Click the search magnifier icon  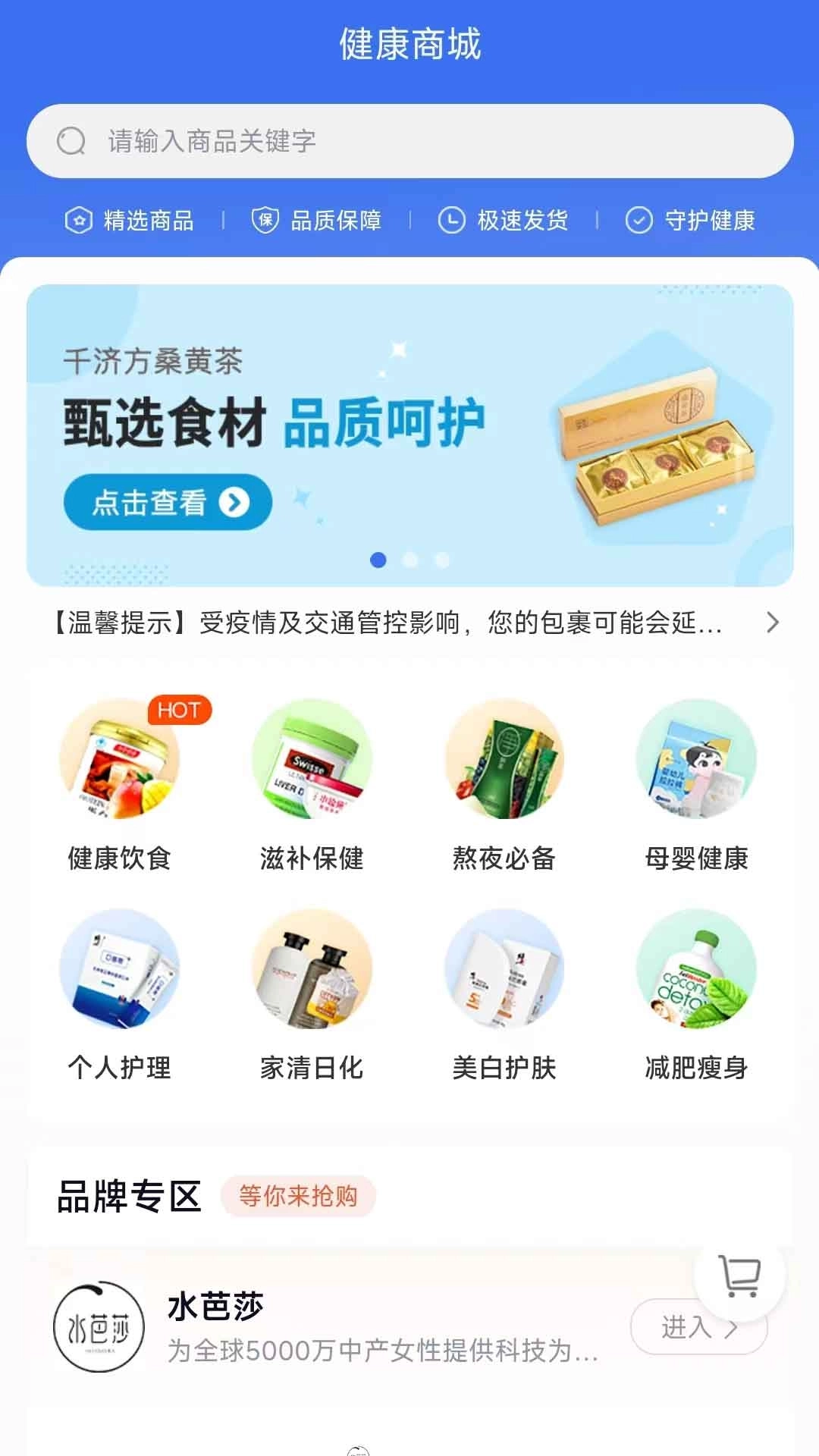pos(71,140)
